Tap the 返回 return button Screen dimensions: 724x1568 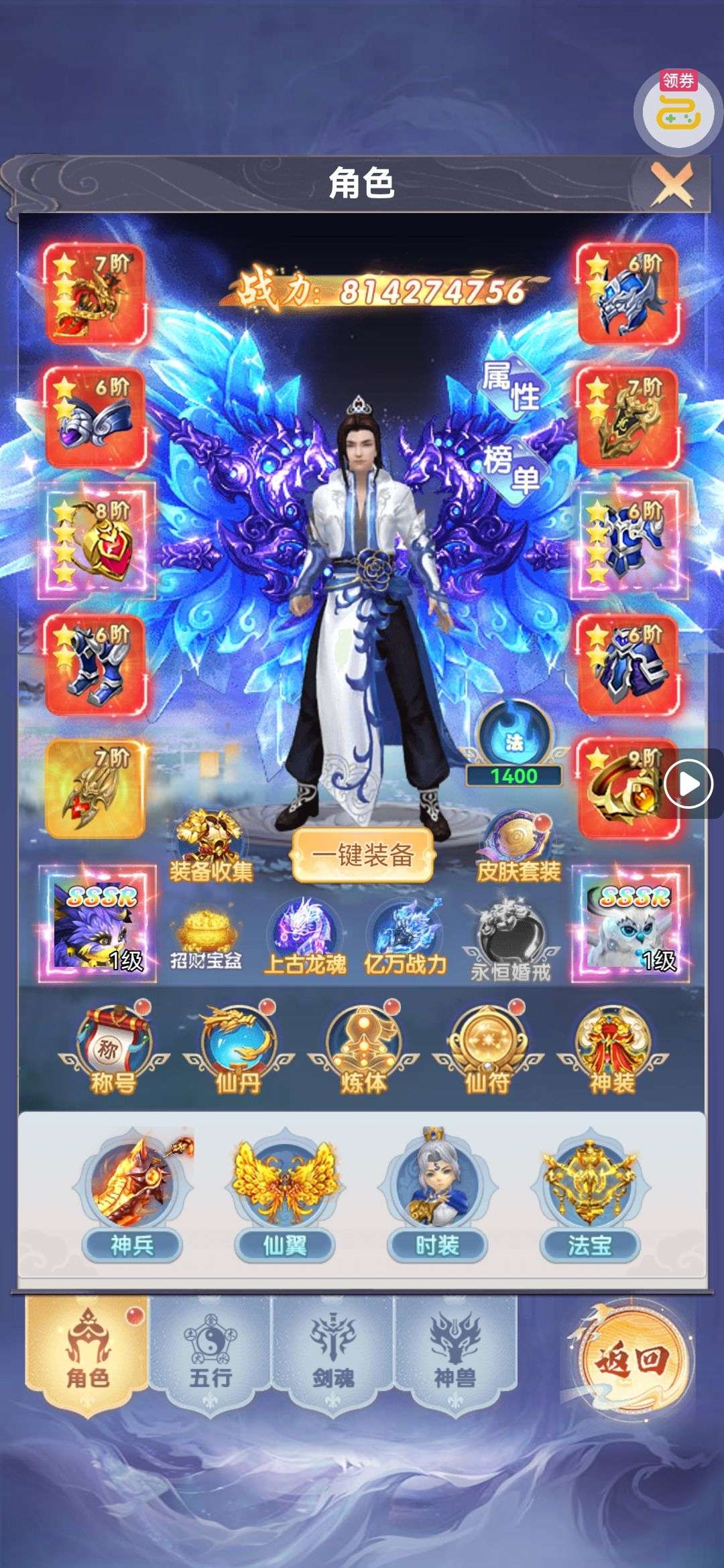pos(630,1360)
